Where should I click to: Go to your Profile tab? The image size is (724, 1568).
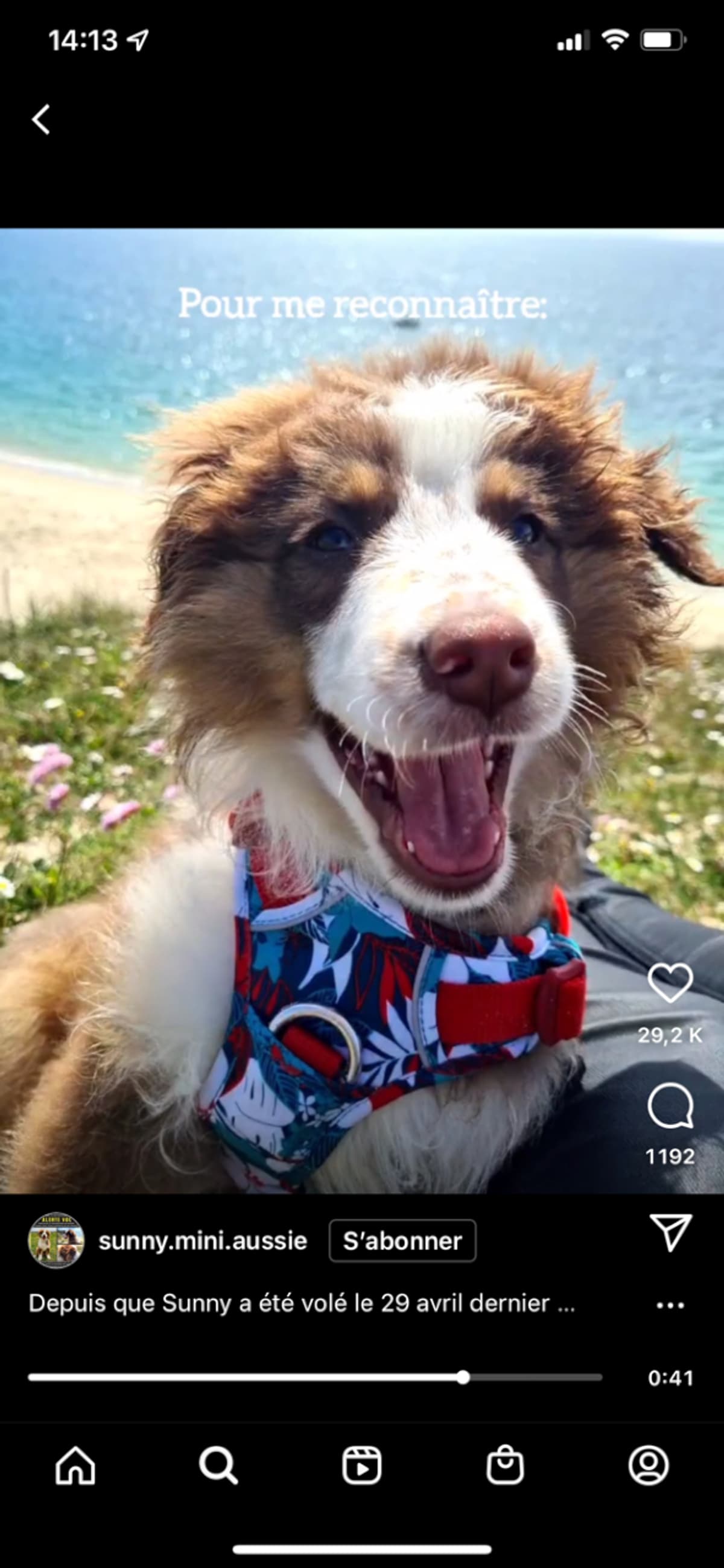point(648,1465)
